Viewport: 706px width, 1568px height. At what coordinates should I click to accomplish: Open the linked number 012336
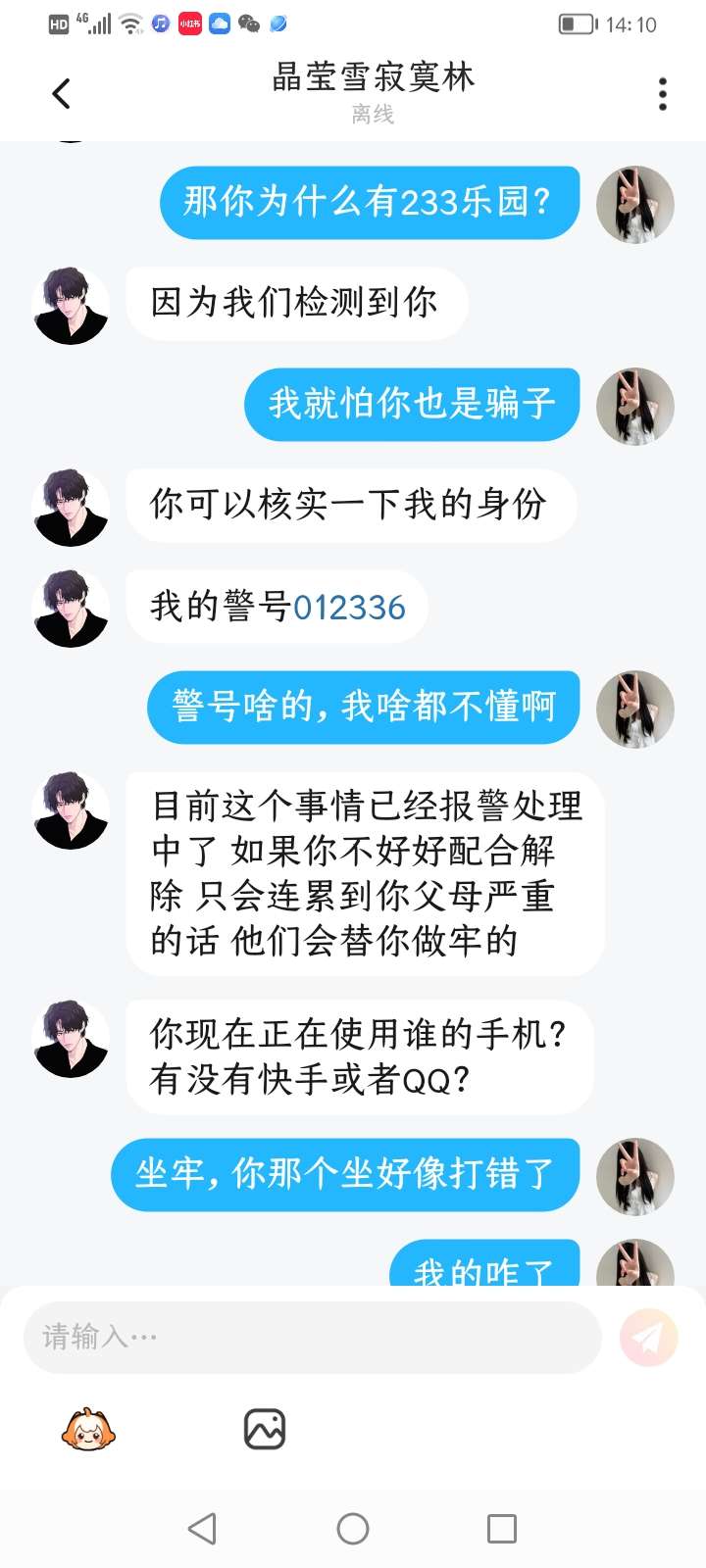click(349, 608)
